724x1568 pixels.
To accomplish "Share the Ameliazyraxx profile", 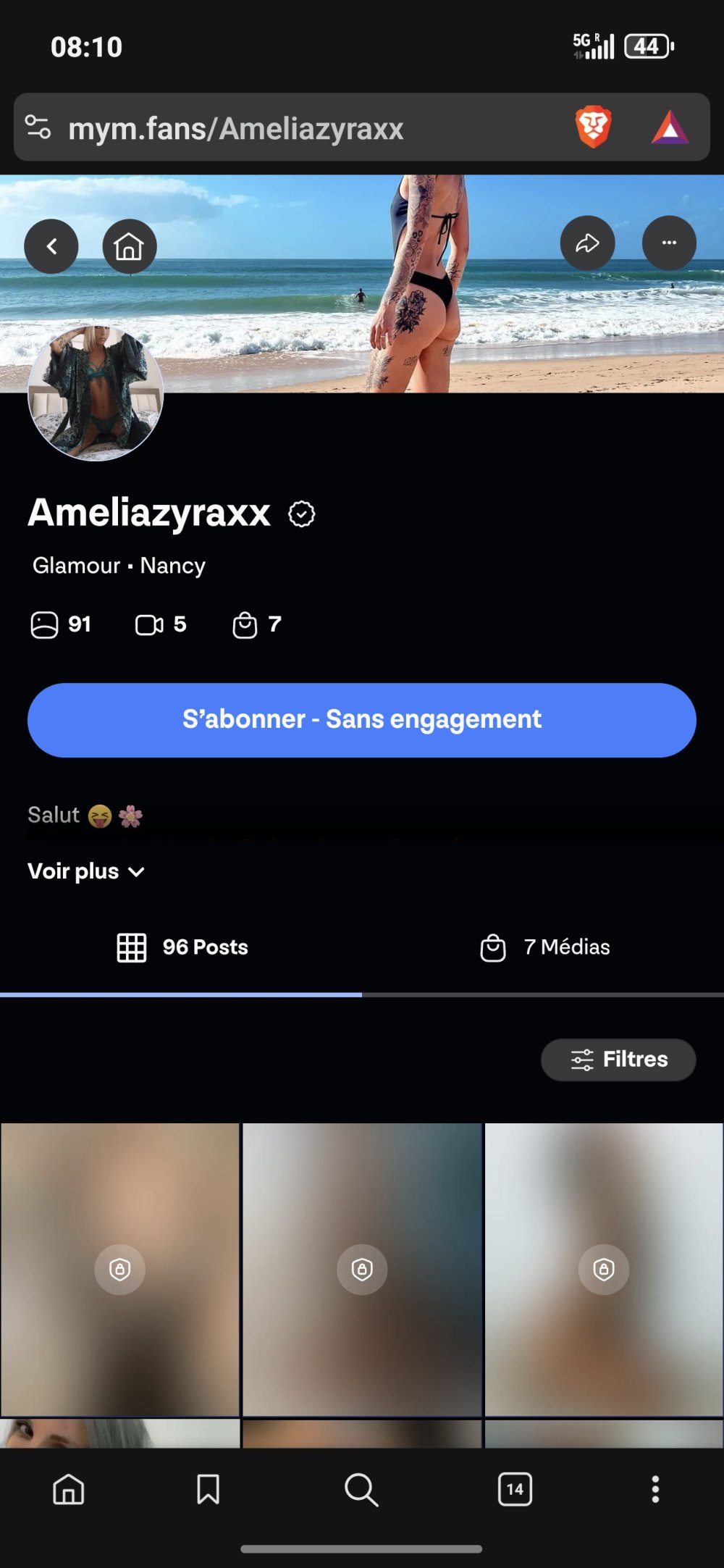I will point(587,243).
